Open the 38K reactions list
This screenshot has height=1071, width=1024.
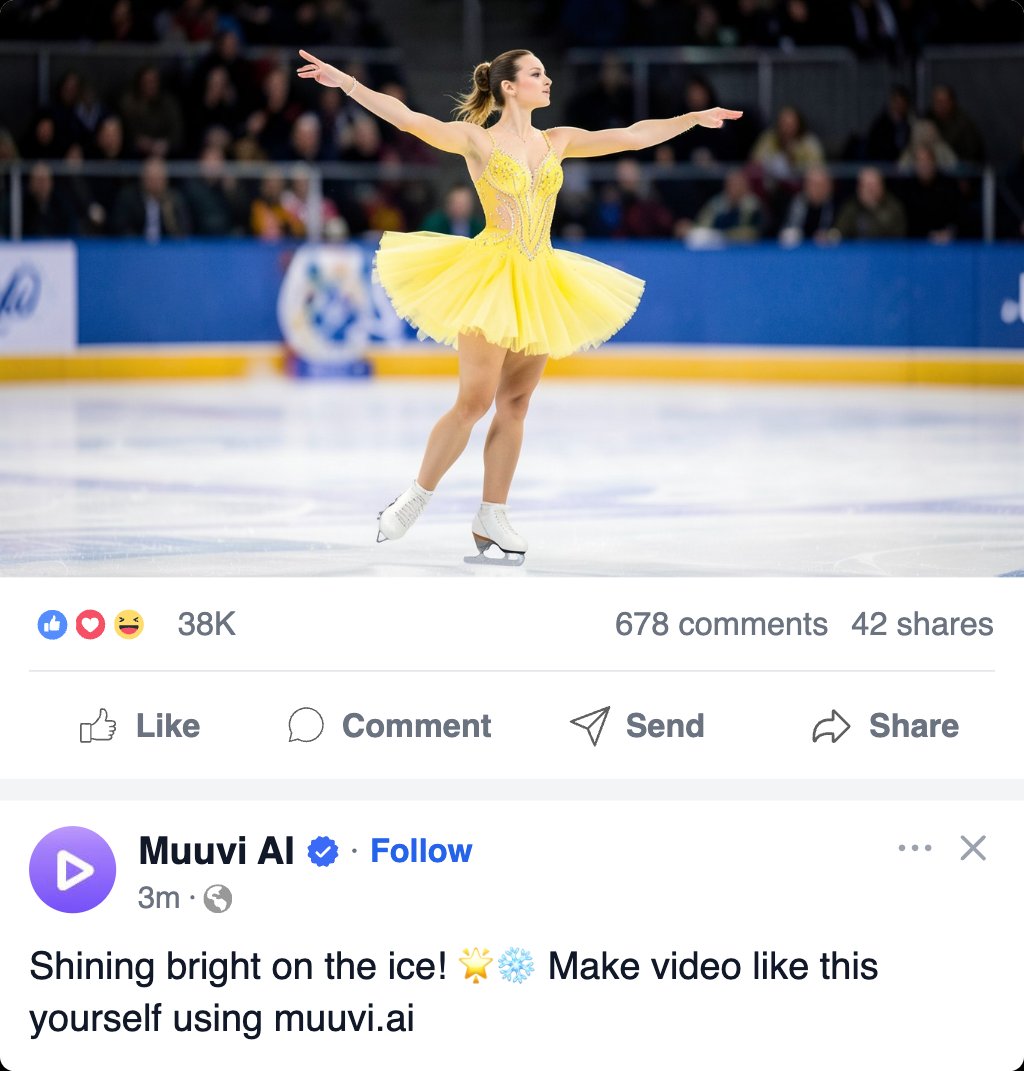click(x=205, y=623)
